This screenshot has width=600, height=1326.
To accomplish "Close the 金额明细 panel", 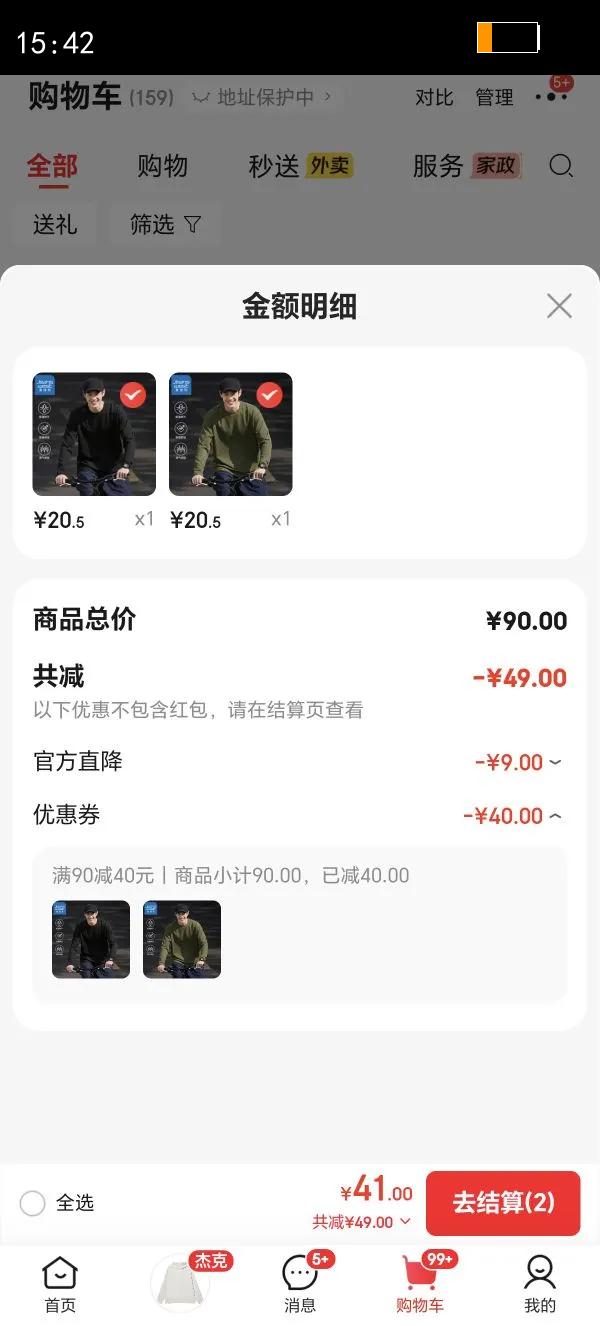I will coord(559,306).
